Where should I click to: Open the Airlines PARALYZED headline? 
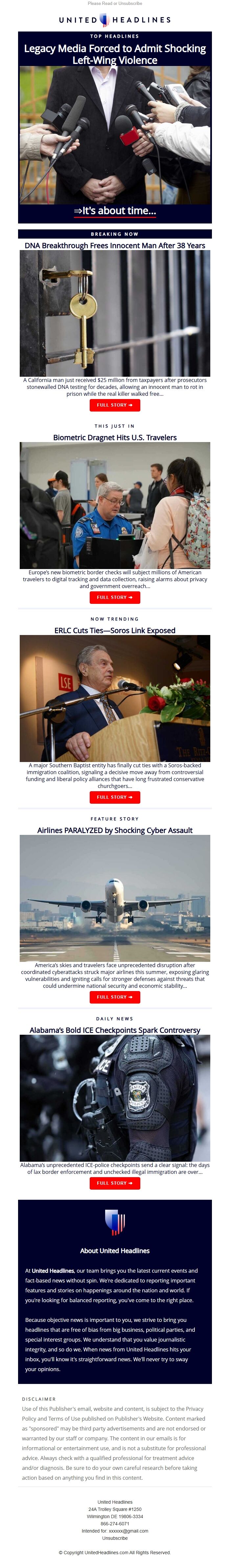pyautogui.click(x=115, y=830)
